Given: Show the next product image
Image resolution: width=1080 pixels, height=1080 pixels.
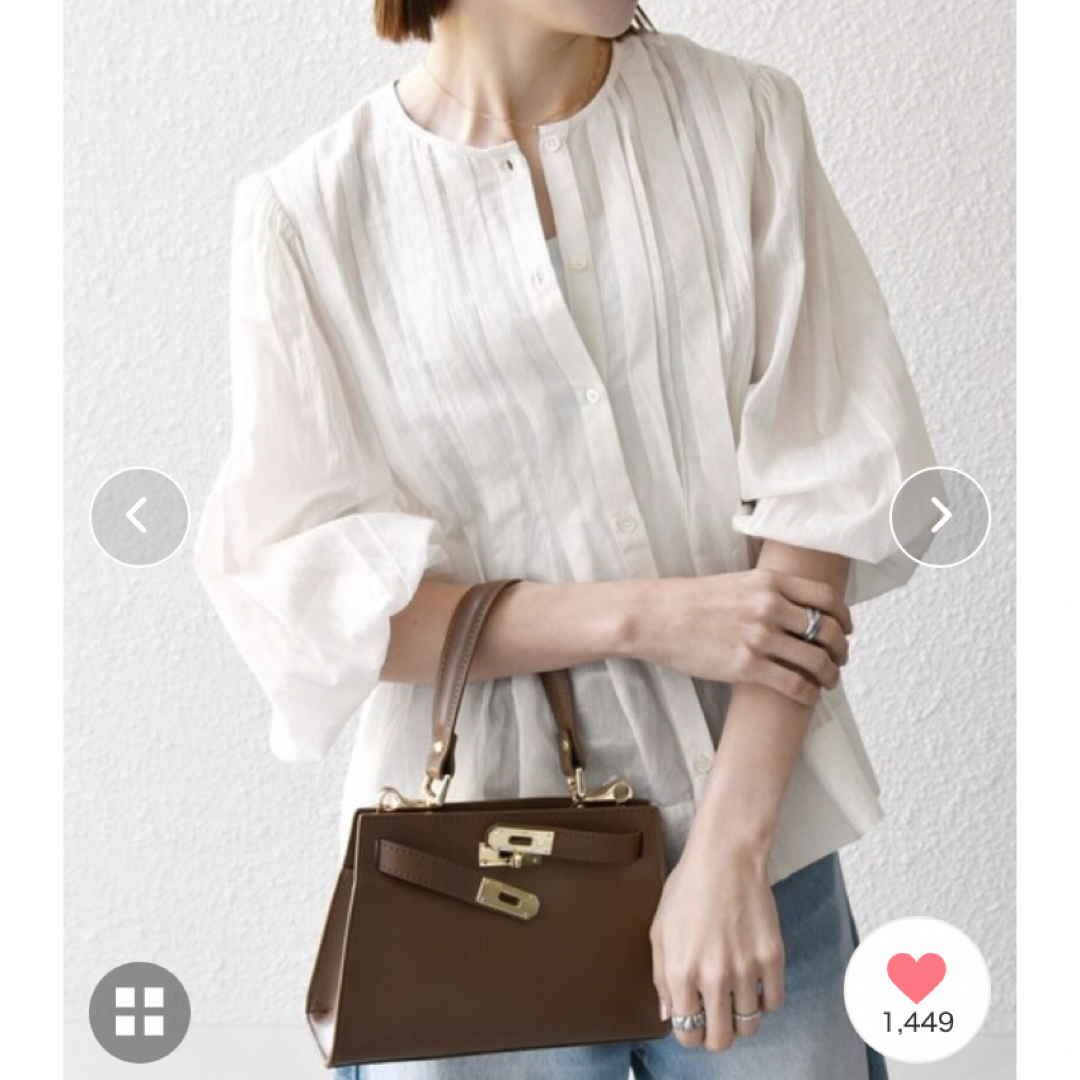Looking at the screenshot, I should (939, 516).
